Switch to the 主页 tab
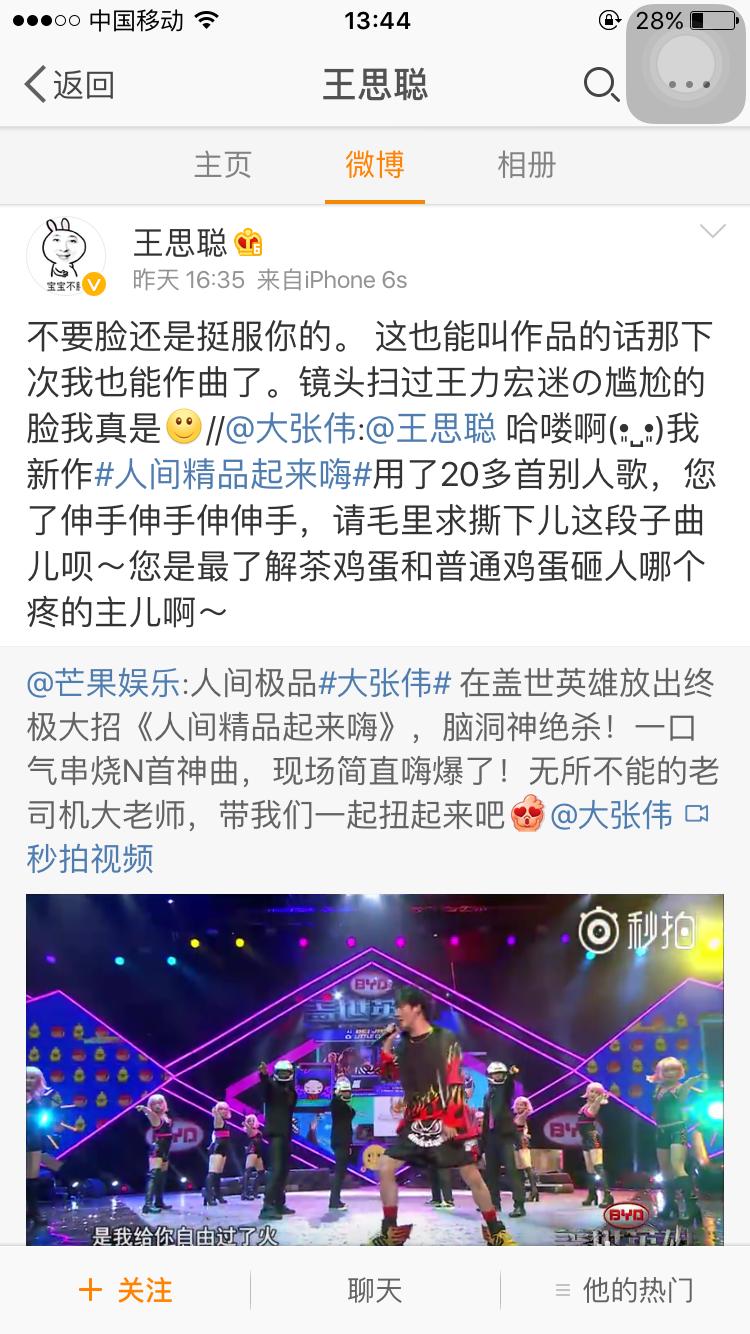The width and height of the screenshot is (750, 1334). 222,165
